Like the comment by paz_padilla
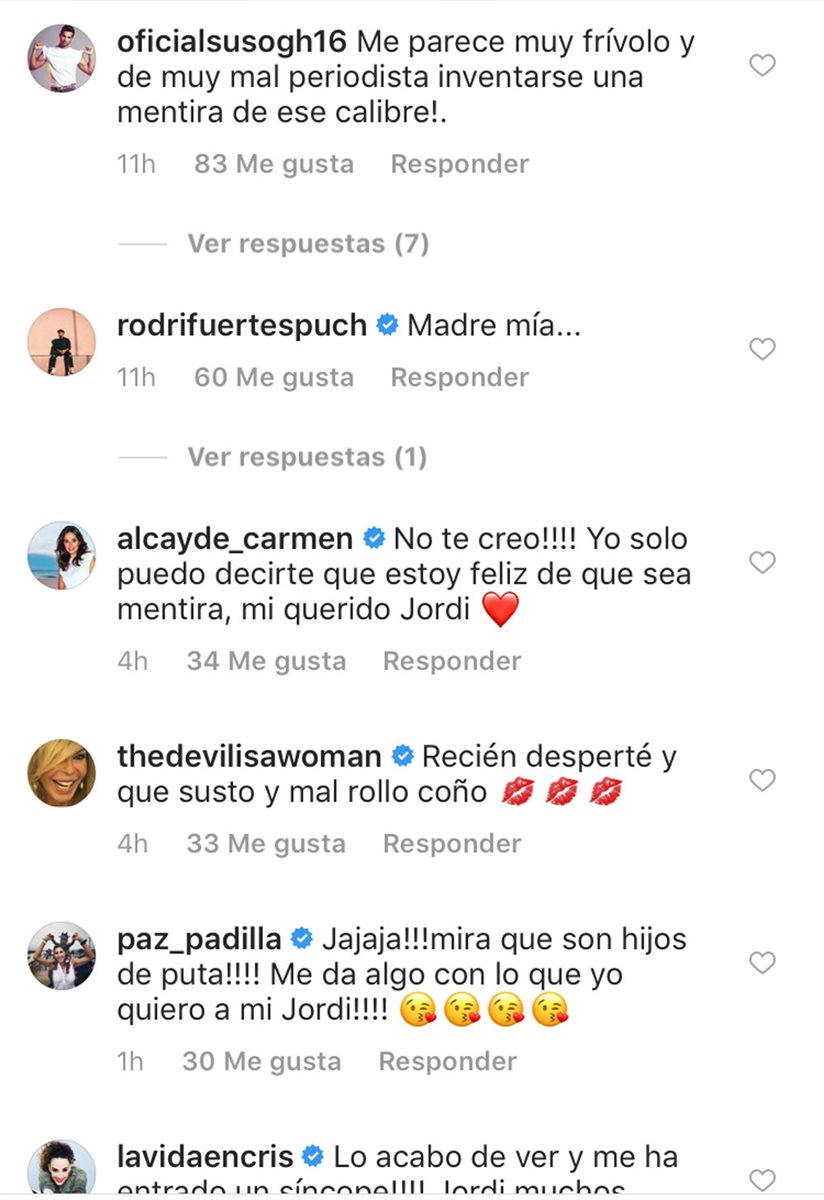This screenshot has height=1200, width=824. (763, 963)
